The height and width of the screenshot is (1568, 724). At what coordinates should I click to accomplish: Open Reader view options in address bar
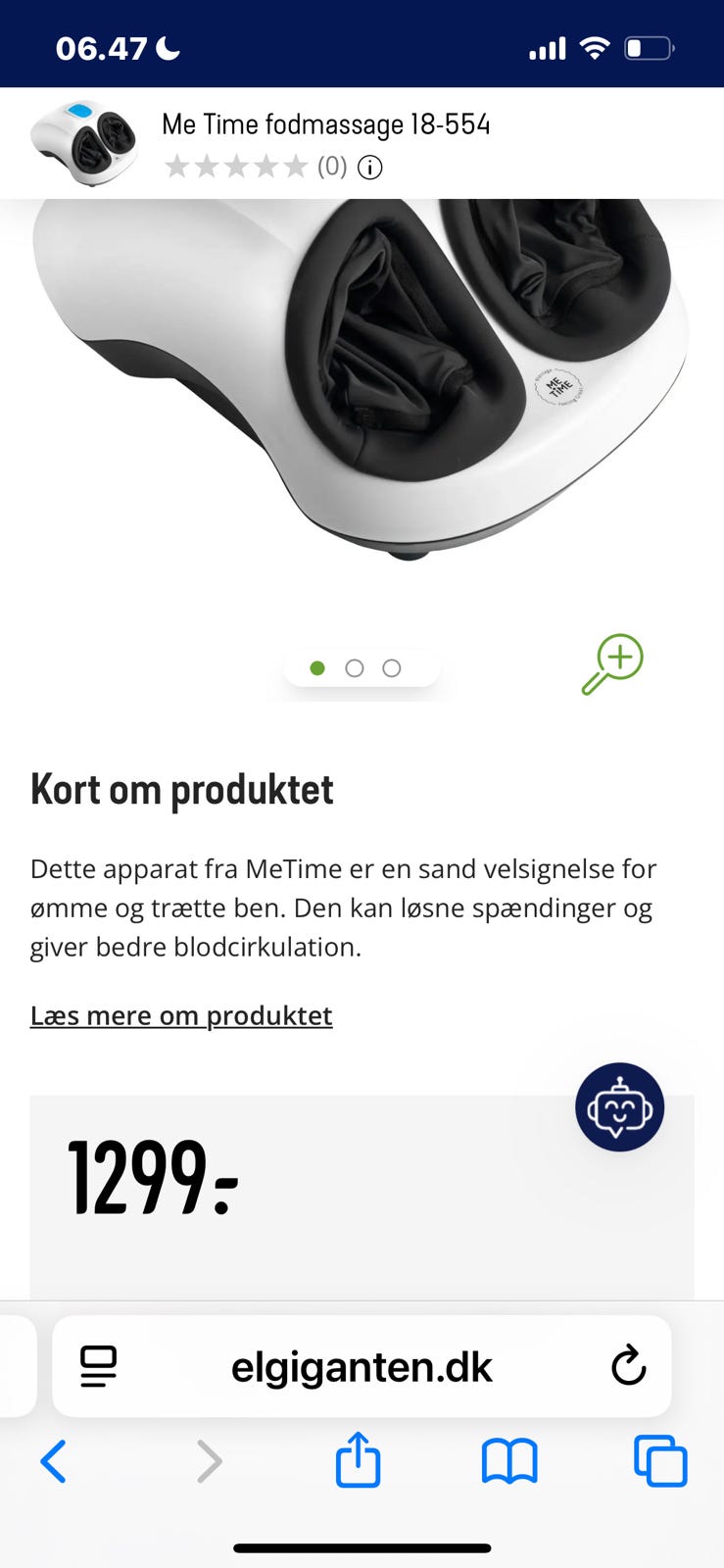pos(99,1366)
